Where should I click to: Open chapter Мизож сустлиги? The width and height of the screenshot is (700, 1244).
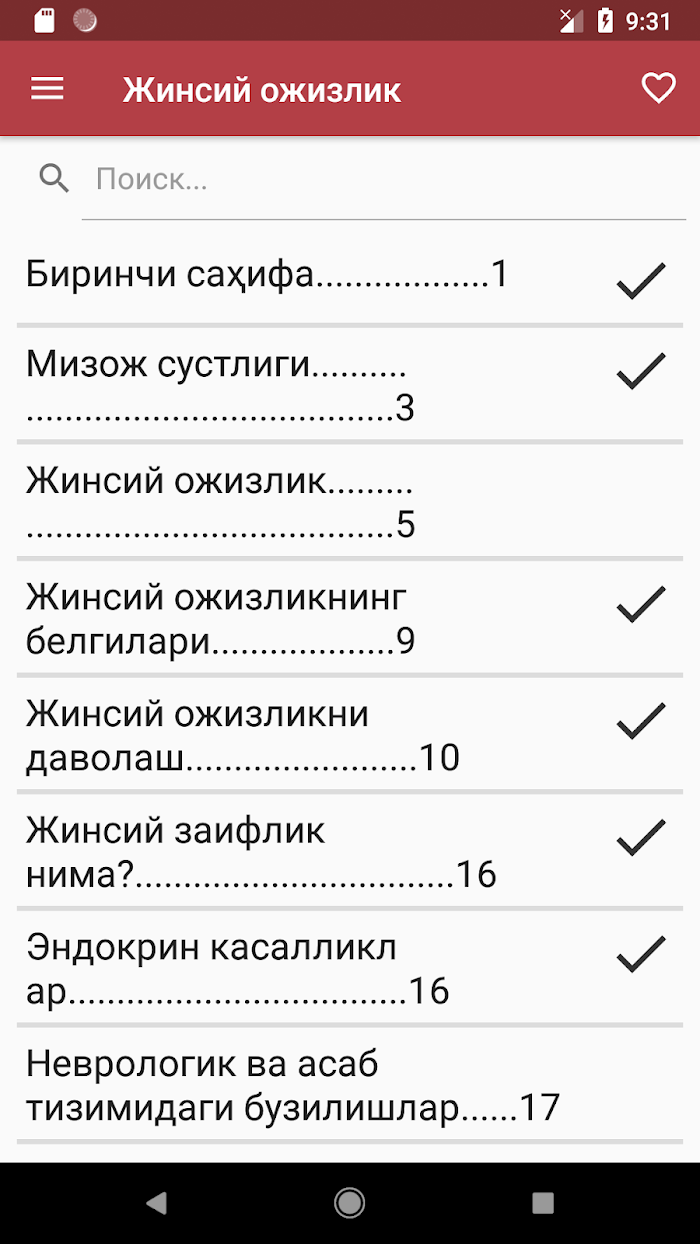click(x=350, y=385)
